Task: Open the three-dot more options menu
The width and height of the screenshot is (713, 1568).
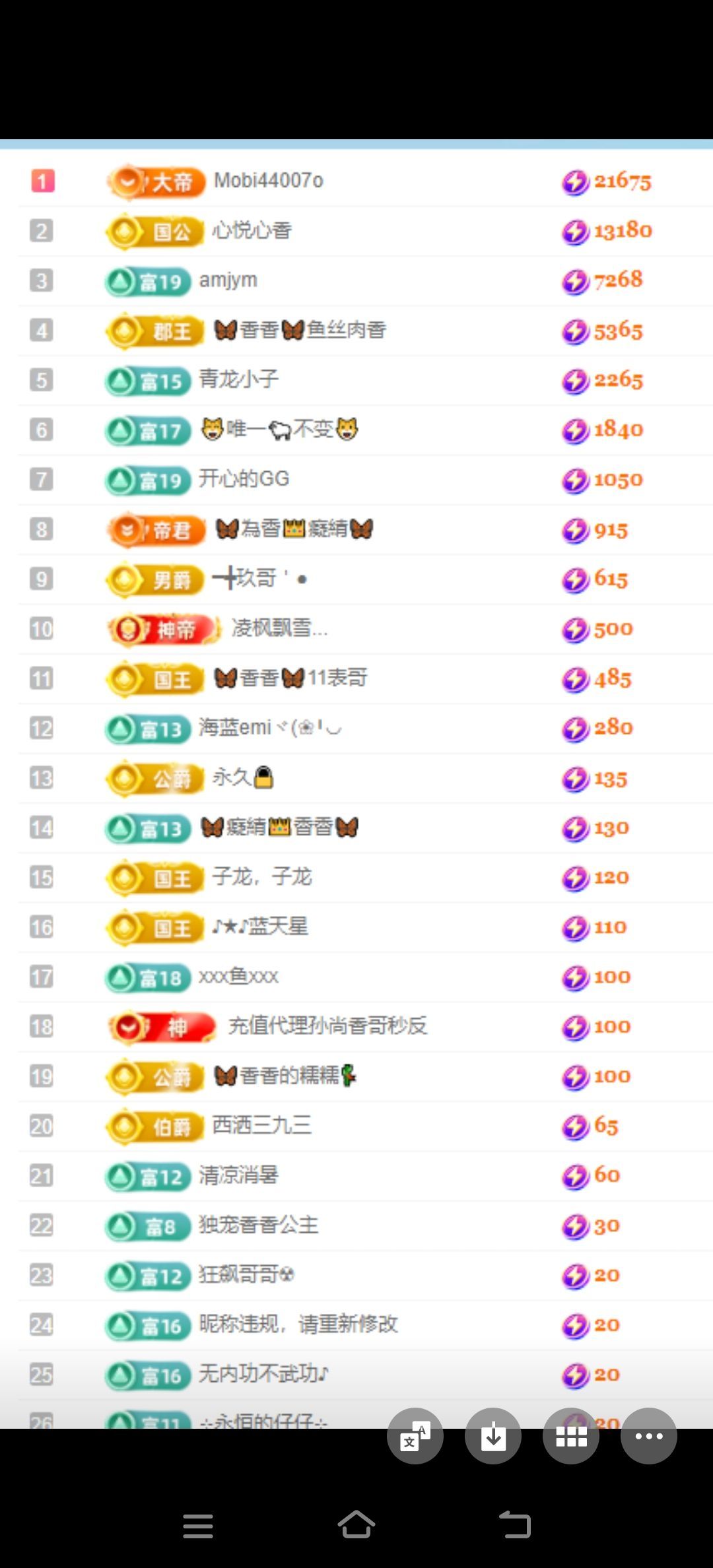Action: tap(649, 1436)
